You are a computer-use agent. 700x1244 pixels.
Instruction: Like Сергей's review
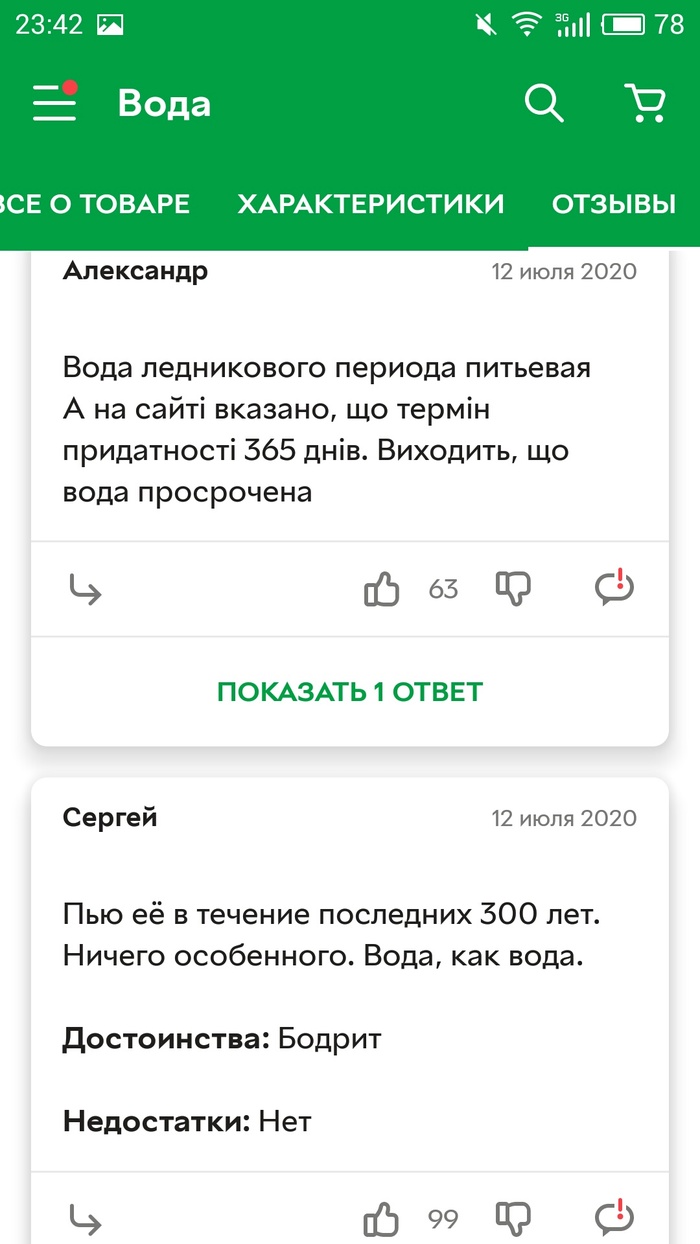point(382,1220)
